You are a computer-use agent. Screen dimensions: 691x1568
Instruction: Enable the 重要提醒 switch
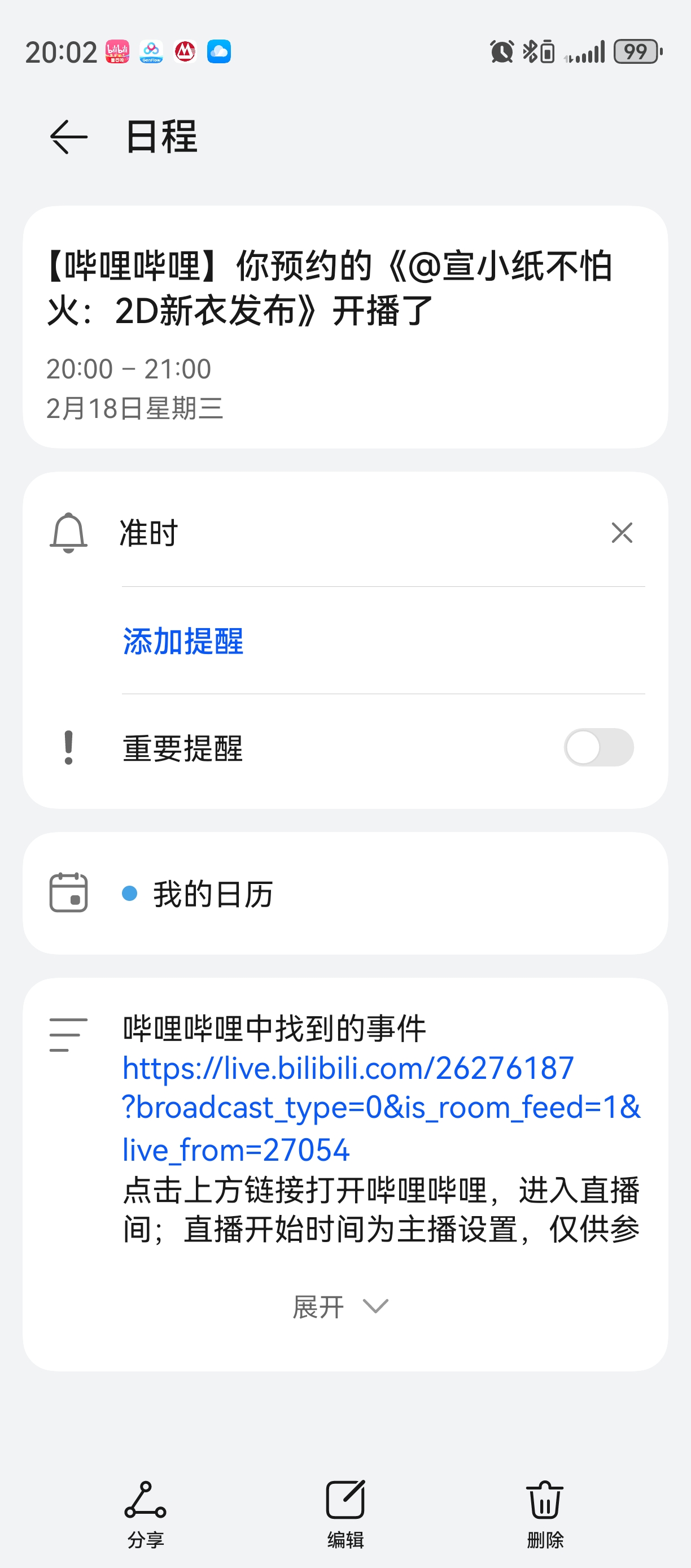coord(598,747)
